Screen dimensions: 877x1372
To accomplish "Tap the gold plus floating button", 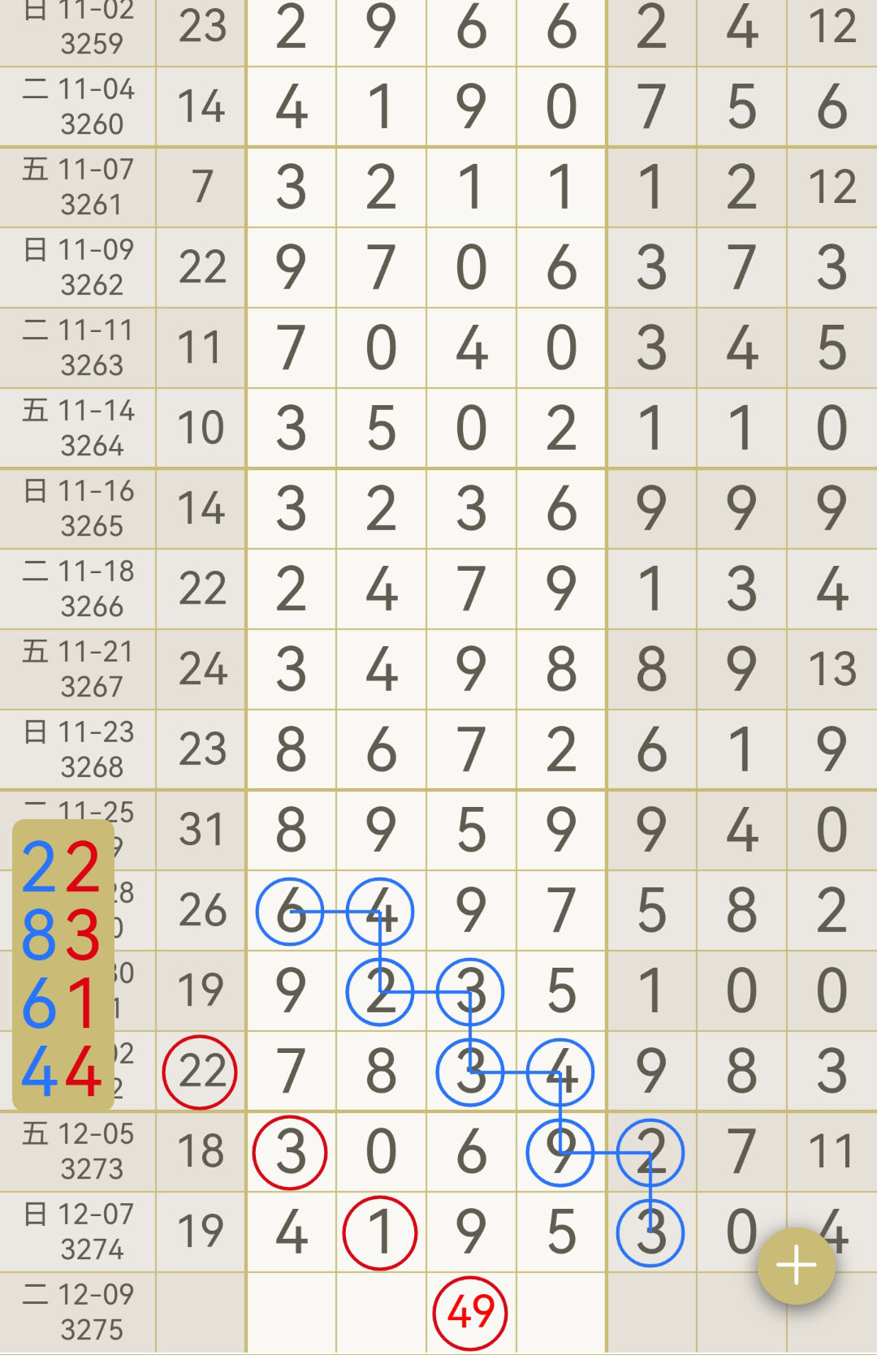I will pyautogui.click(x=796, y=1266).
